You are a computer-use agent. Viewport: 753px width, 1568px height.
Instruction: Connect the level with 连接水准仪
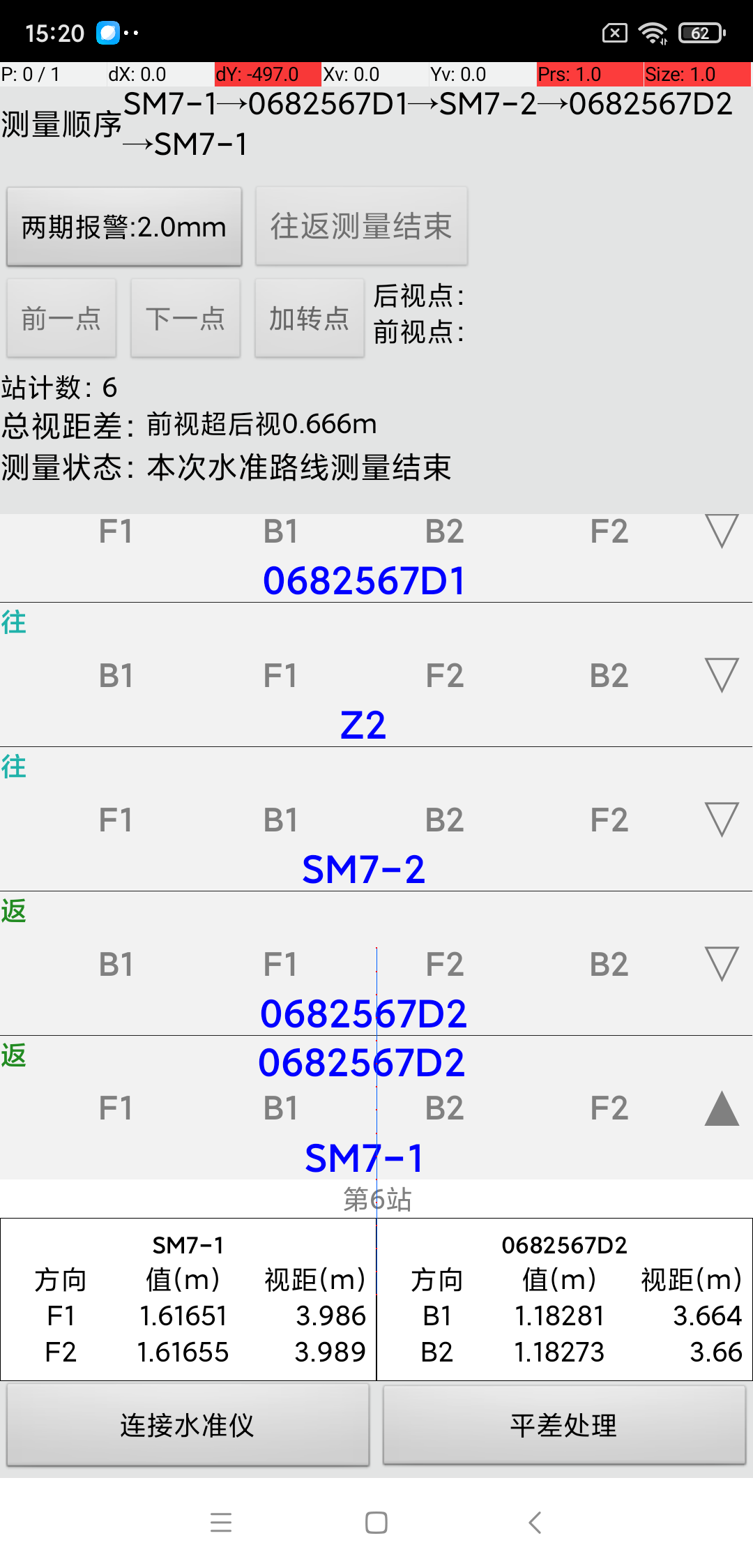click(188, 1425)
